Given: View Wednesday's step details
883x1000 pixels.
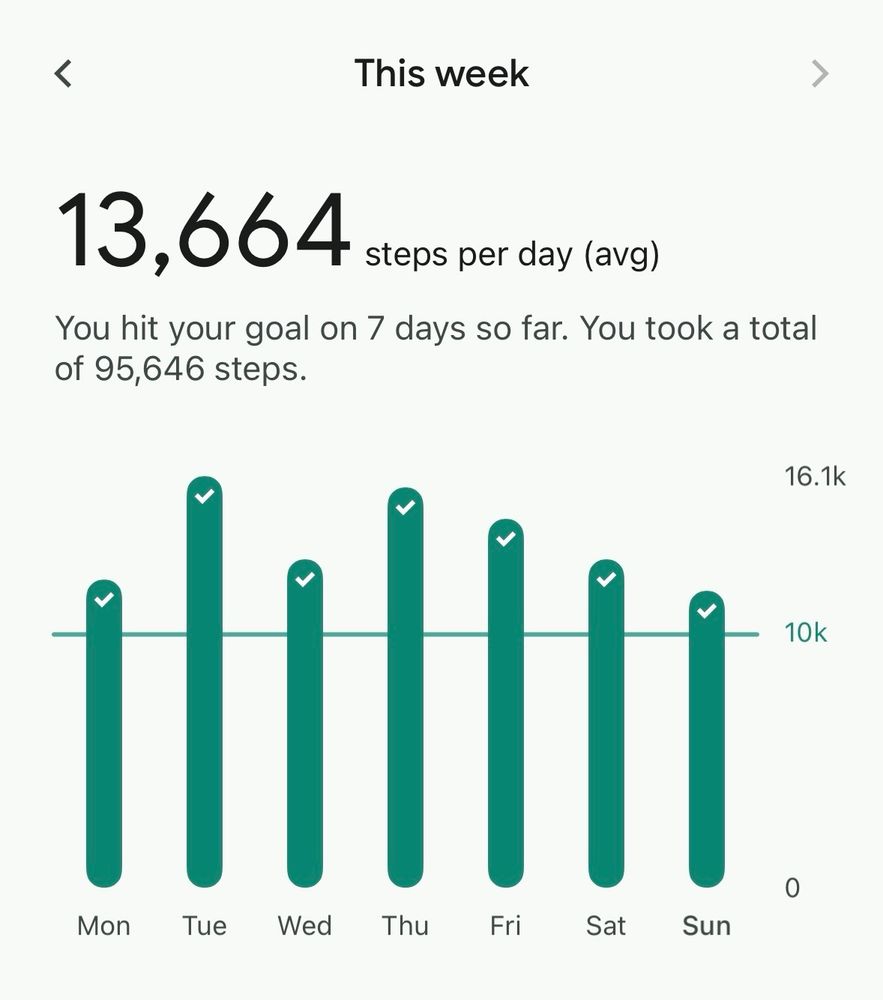Looking at the screenshot, I should pos(305,725).
